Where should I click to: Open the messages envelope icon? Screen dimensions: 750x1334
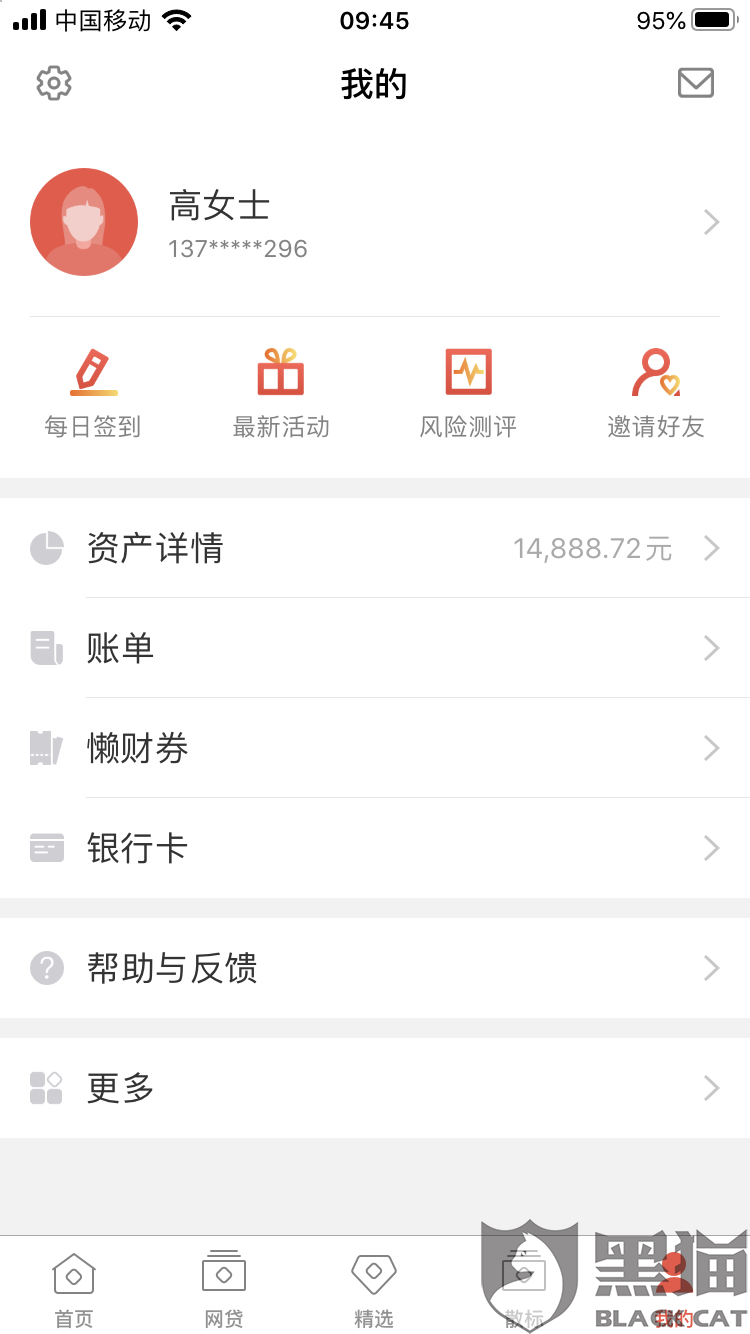[696, 83]
